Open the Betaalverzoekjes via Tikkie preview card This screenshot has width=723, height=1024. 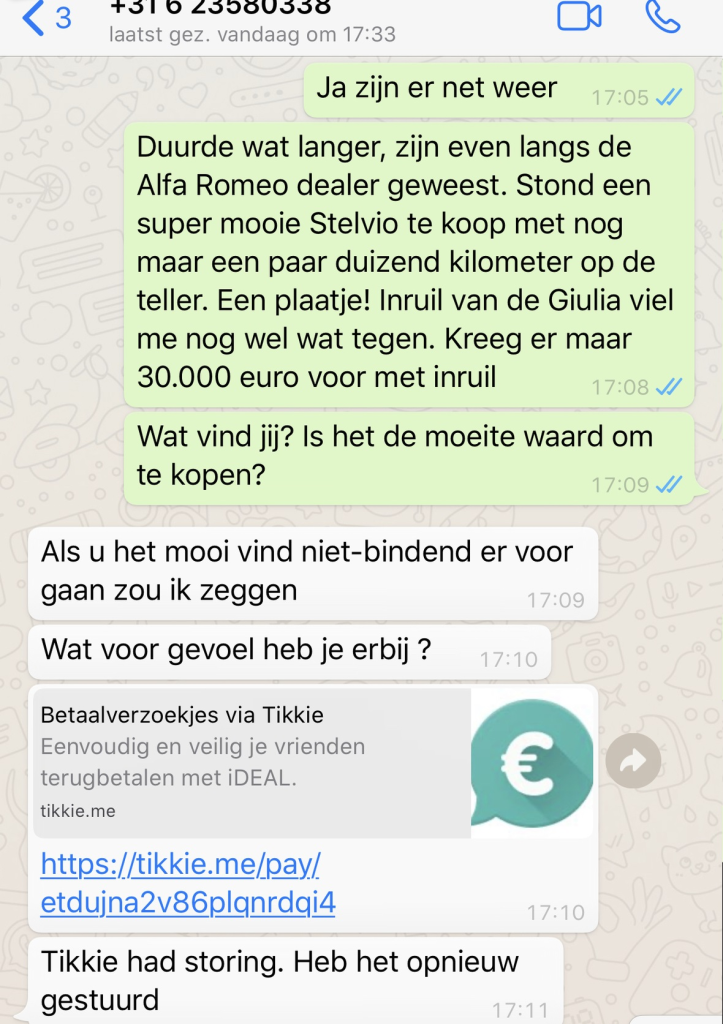coord(250,762)
